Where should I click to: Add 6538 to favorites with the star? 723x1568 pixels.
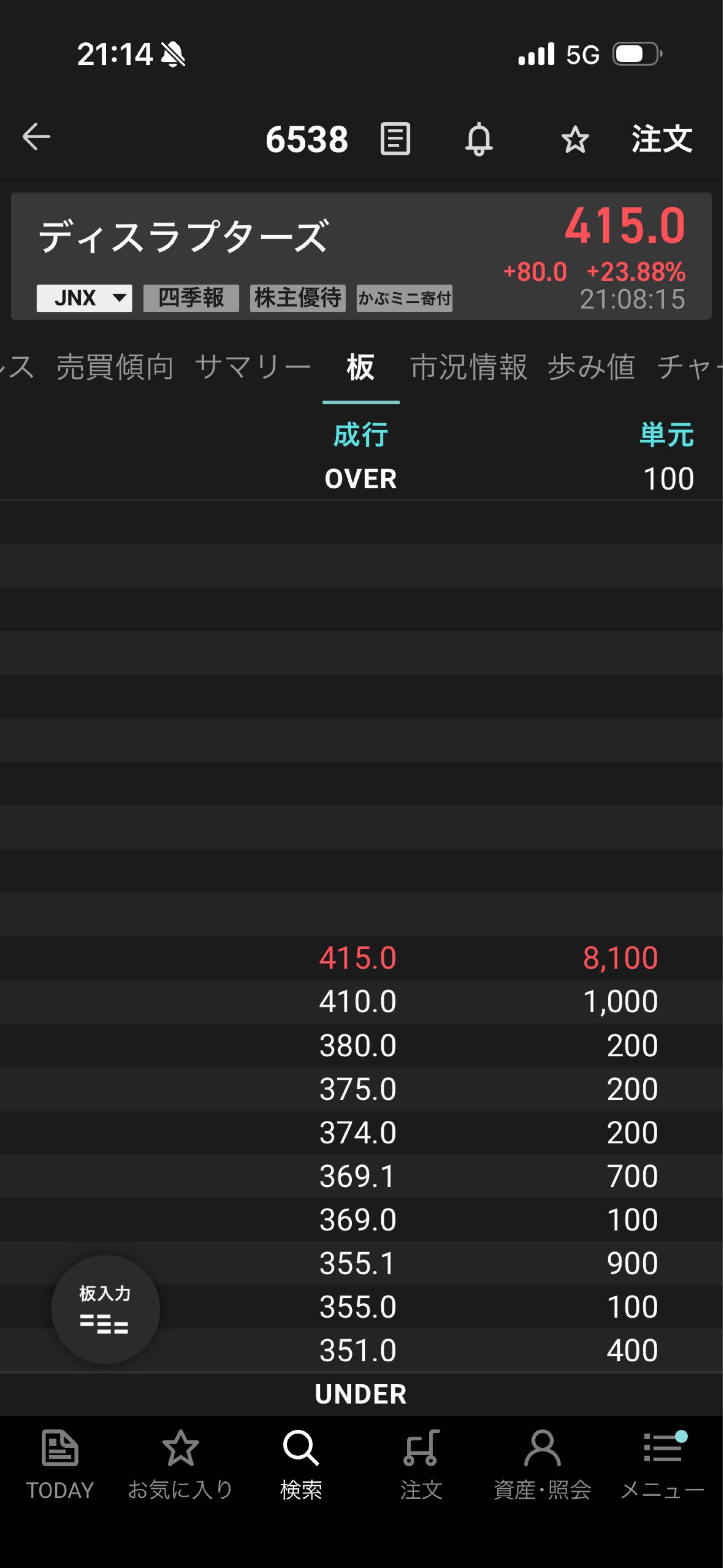[x=575, y=140]
